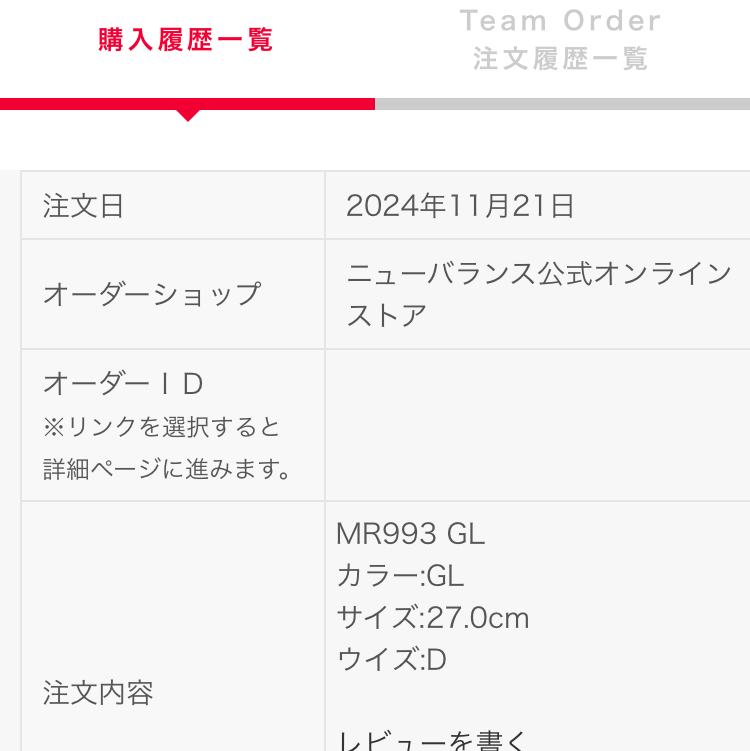Screen dimensions: 750x751
Task: Open the Team Order 注文履歴一覧 tab
Action: [x=561, y=40]
